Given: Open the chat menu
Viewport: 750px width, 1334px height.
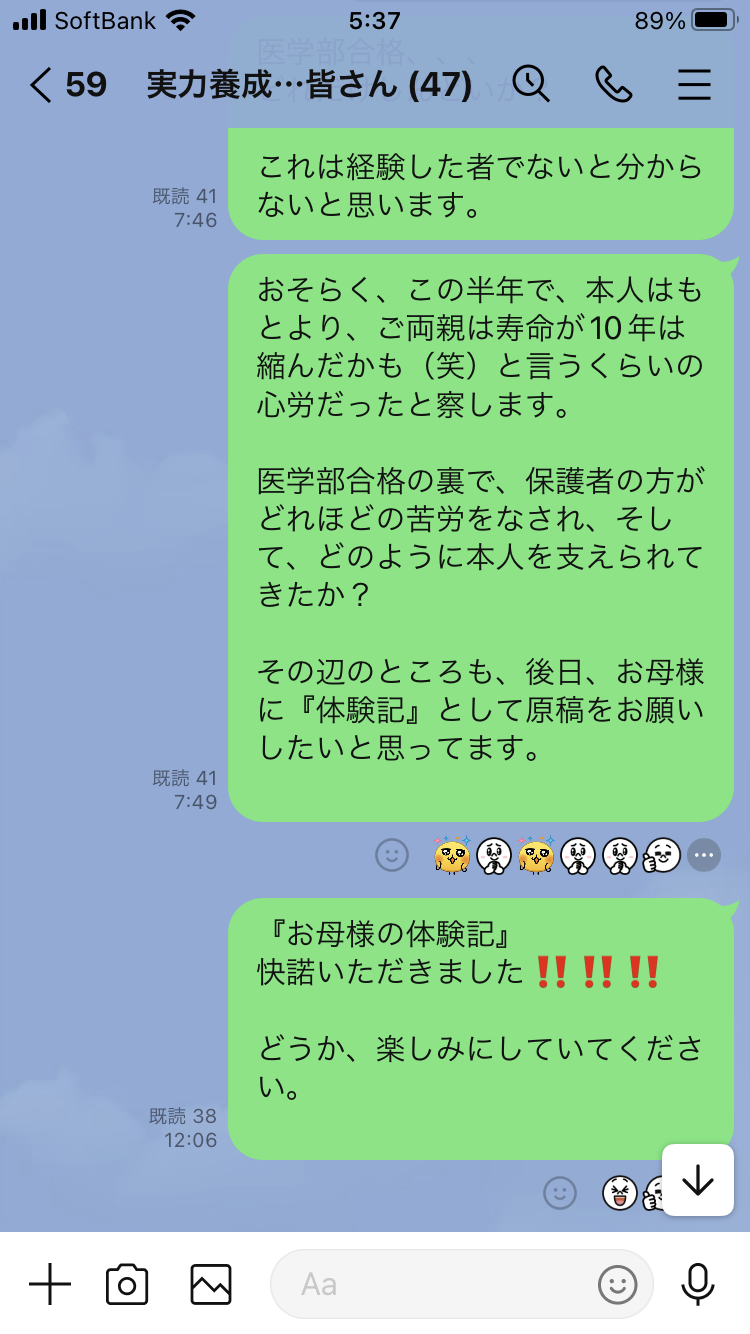Looking at the screenshot, I should tap(694, 85).
